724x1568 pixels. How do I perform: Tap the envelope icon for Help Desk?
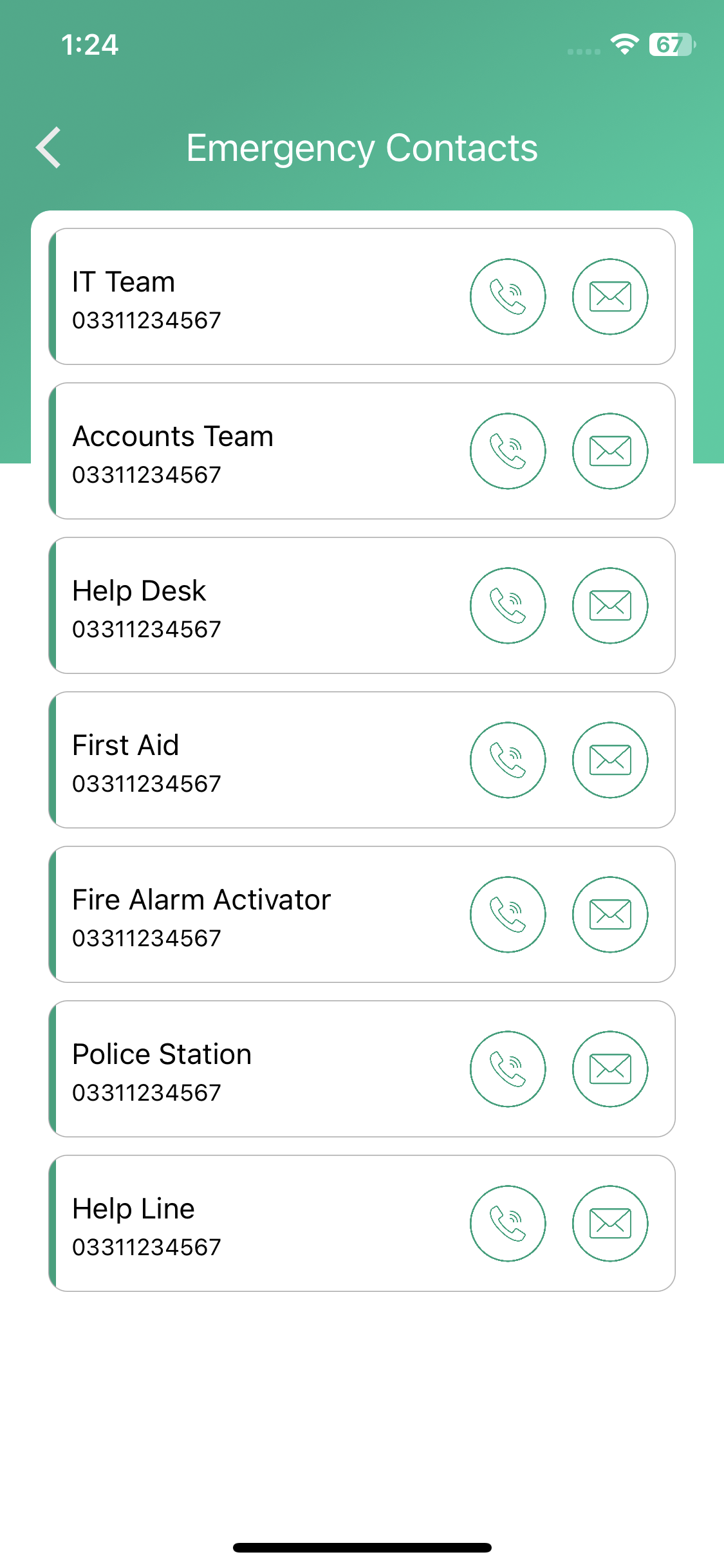[610, 606]
